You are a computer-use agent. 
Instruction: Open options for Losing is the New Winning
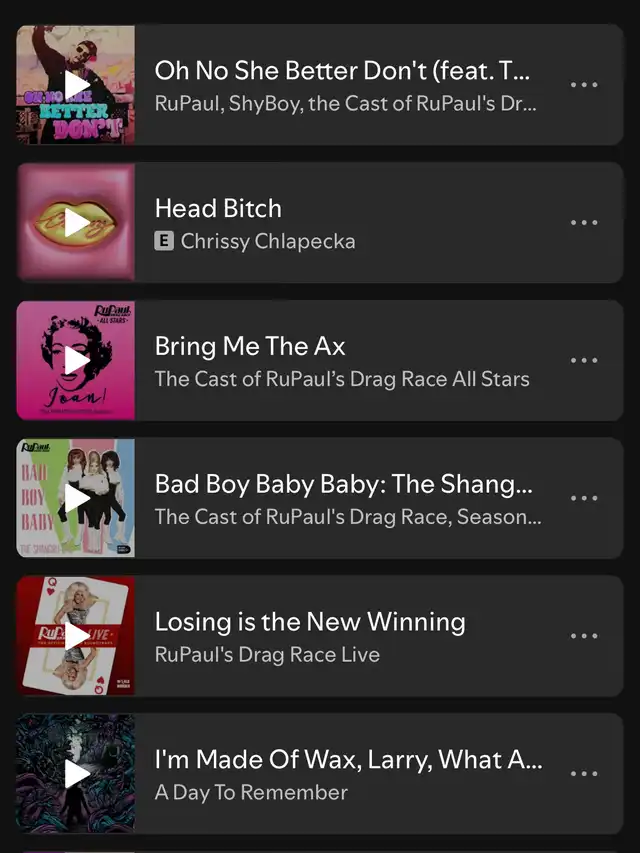(x=584, y=636)
